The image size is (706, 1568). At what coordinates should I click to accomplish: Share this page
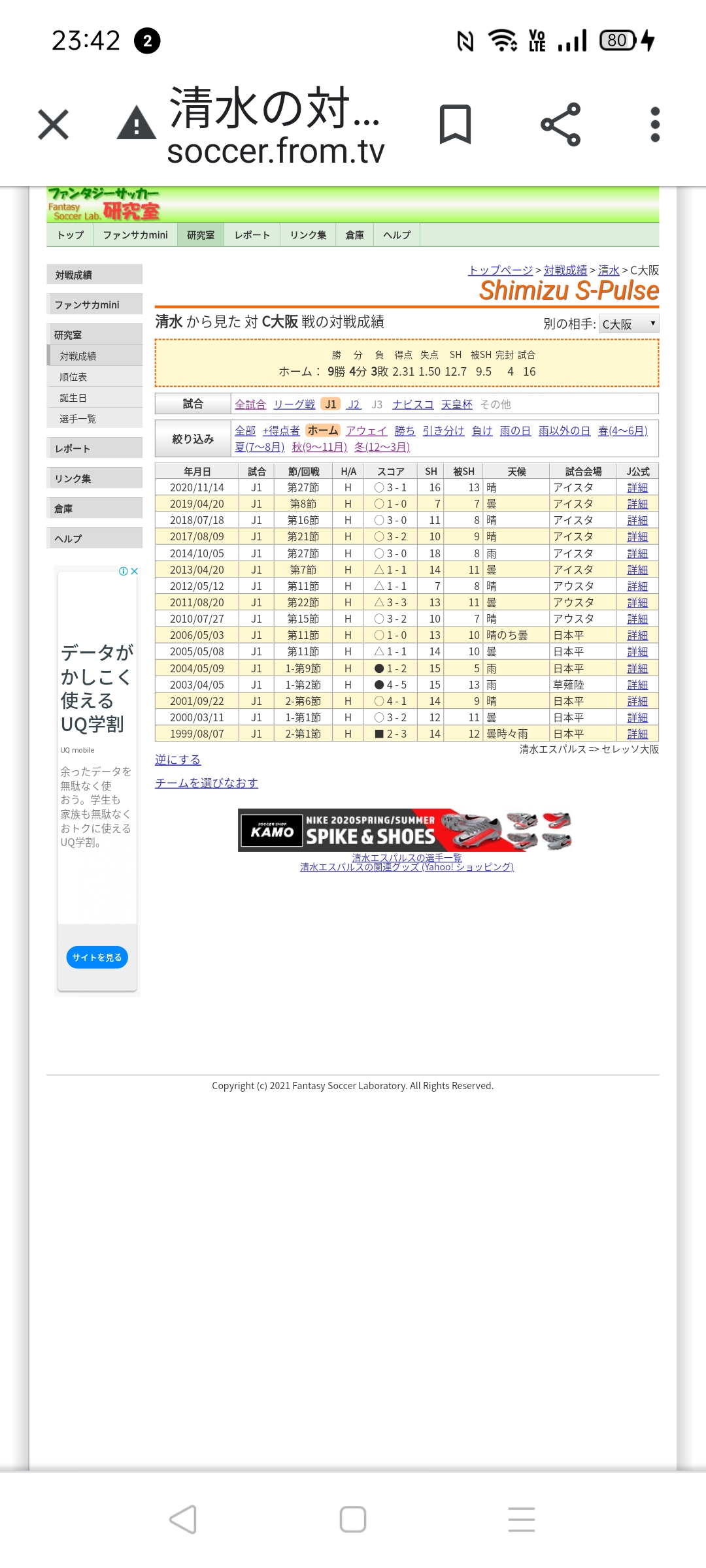coord(560,124)
